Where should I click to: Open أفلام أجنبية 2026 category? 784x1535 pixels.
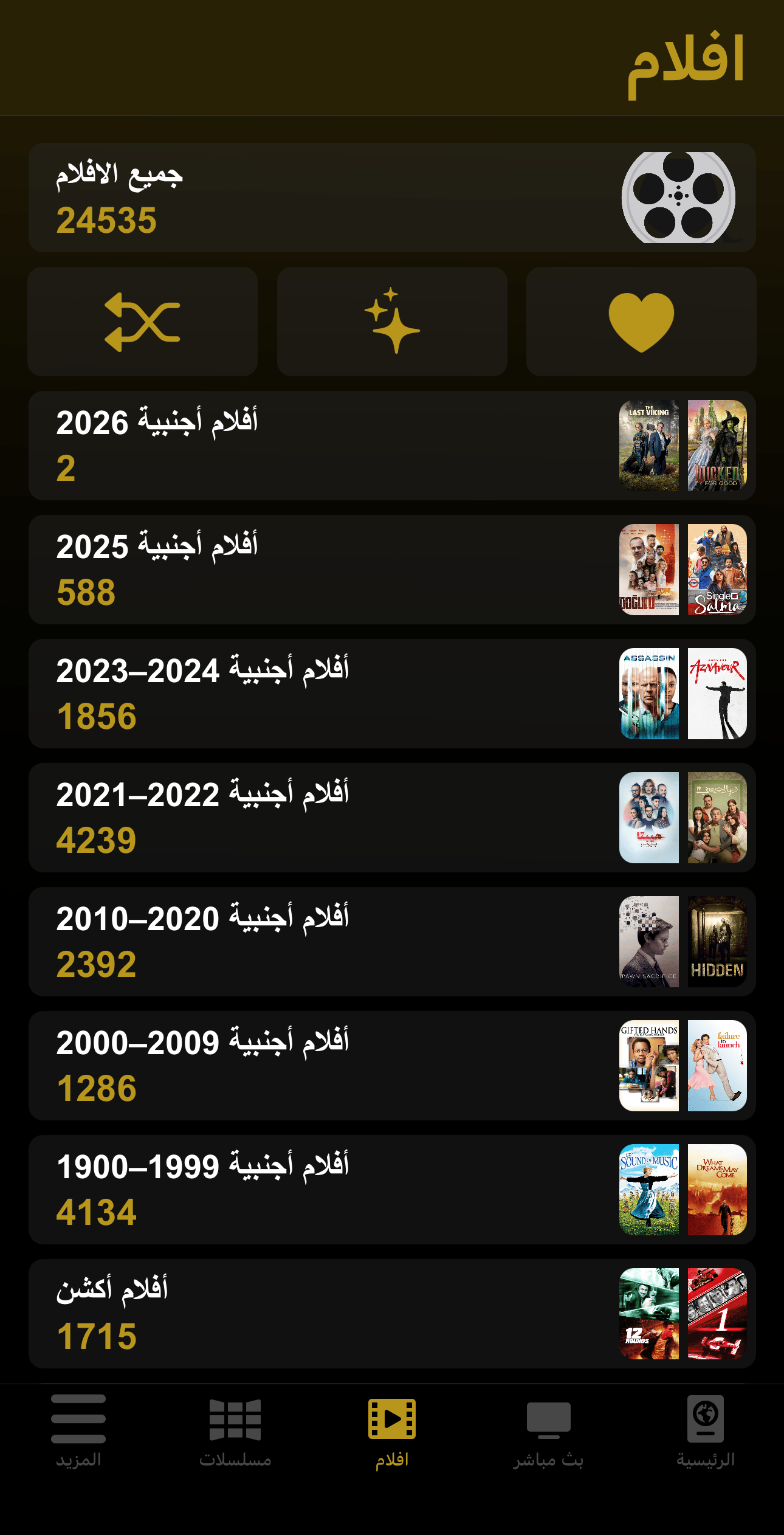(x=392, y=446)
